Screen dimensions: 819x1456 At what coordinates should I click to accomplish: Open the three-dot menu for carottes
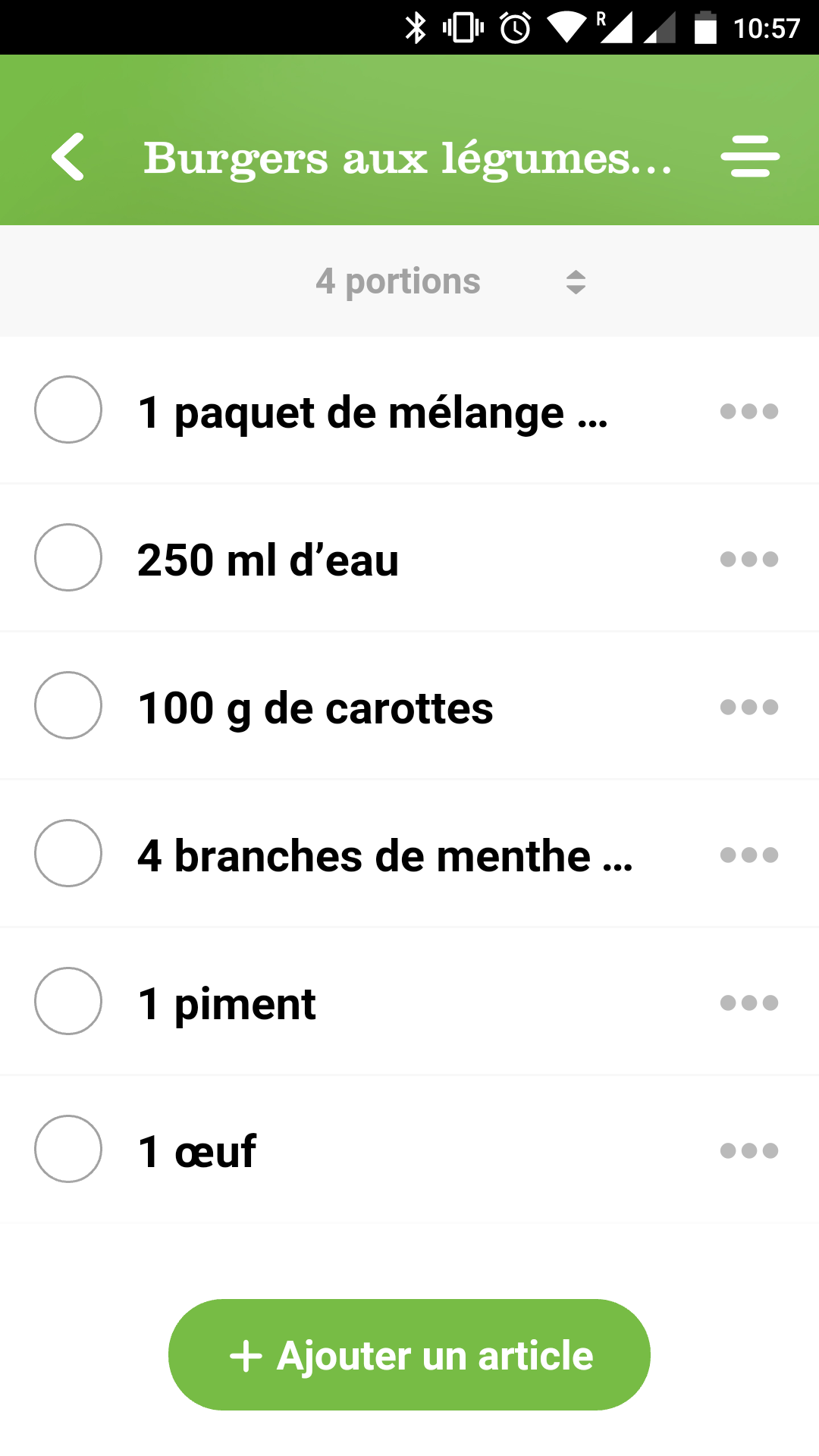749,707
